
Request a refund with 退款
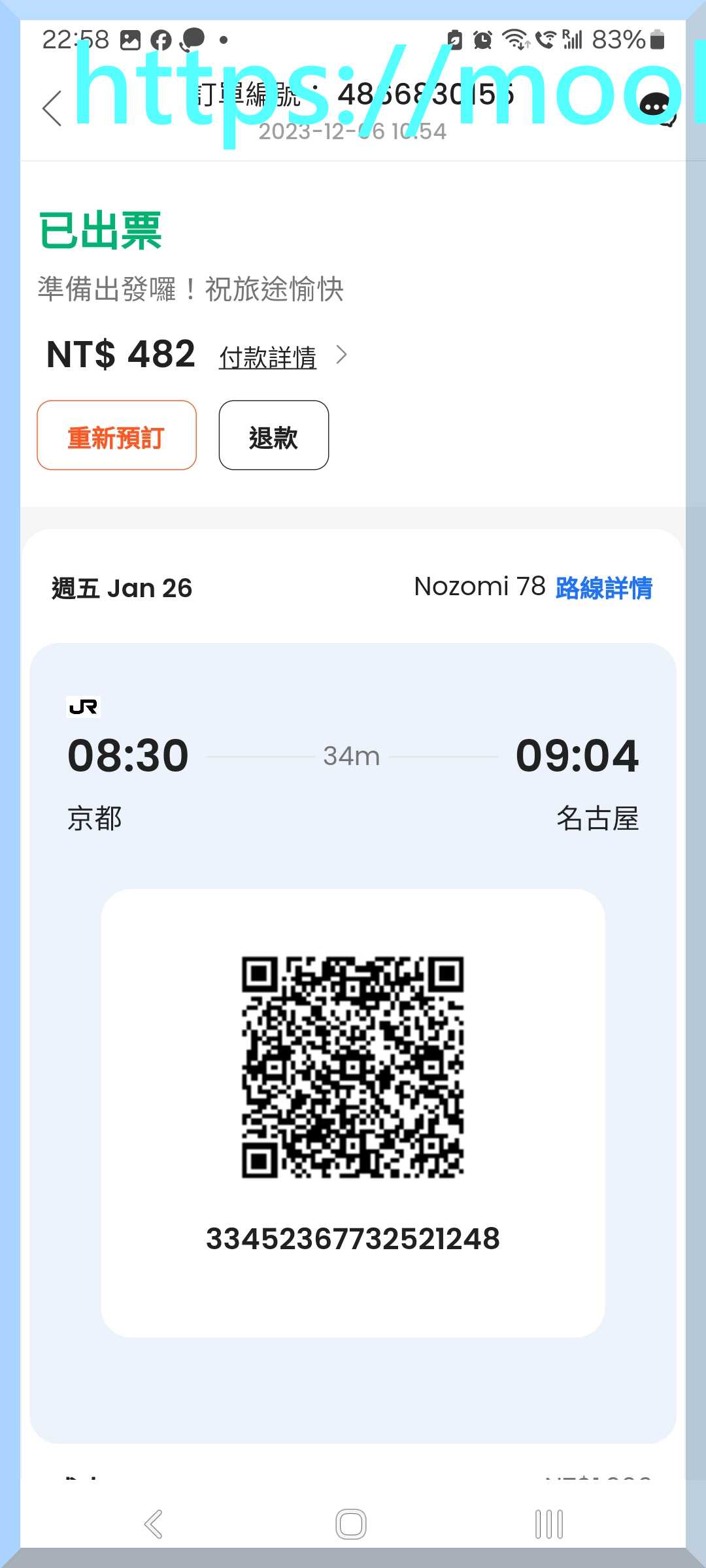(273, 436)
